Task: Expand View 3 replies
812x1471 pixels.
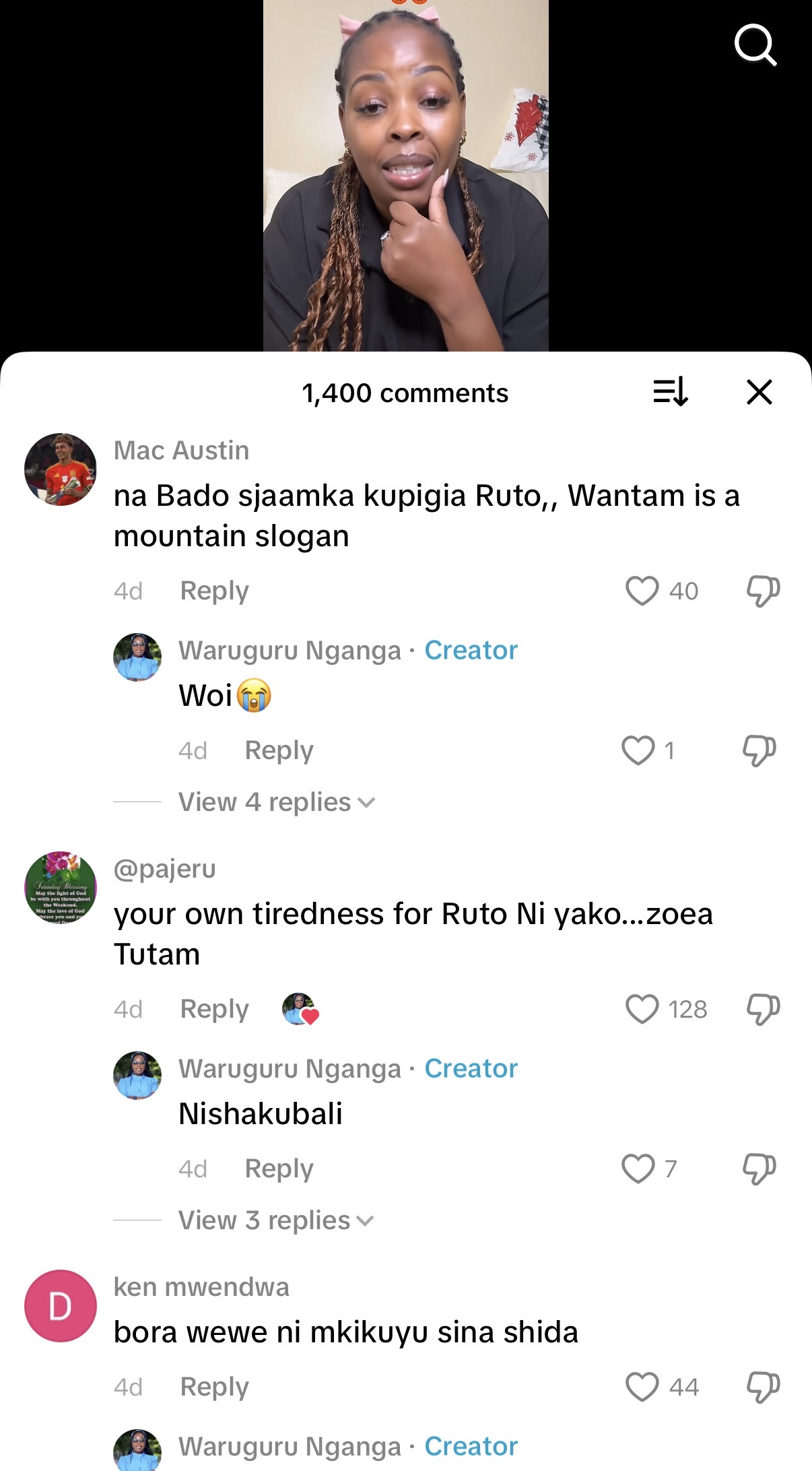Action: (x=276, y=1220)
